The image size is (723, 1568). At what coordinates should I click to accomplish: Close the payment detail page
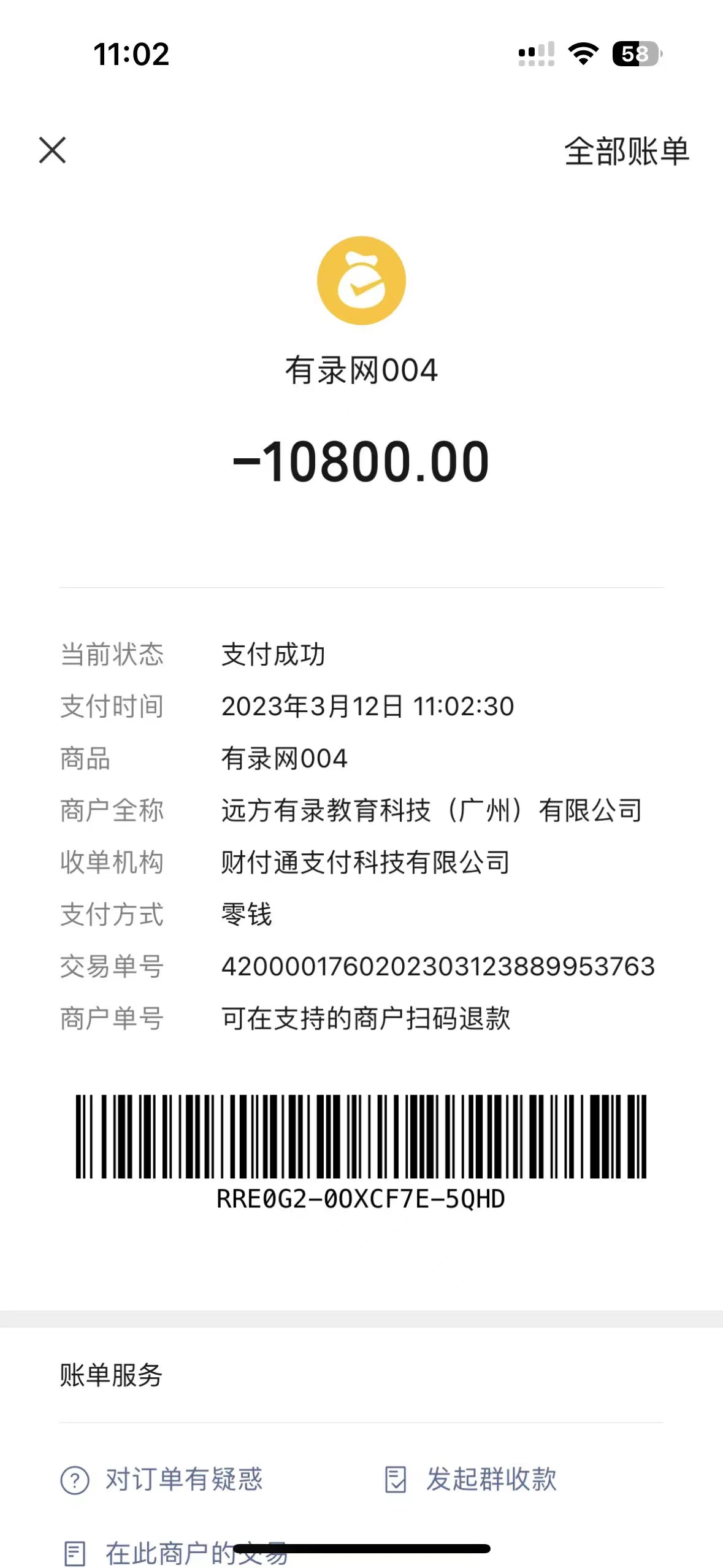pos(52,150)
